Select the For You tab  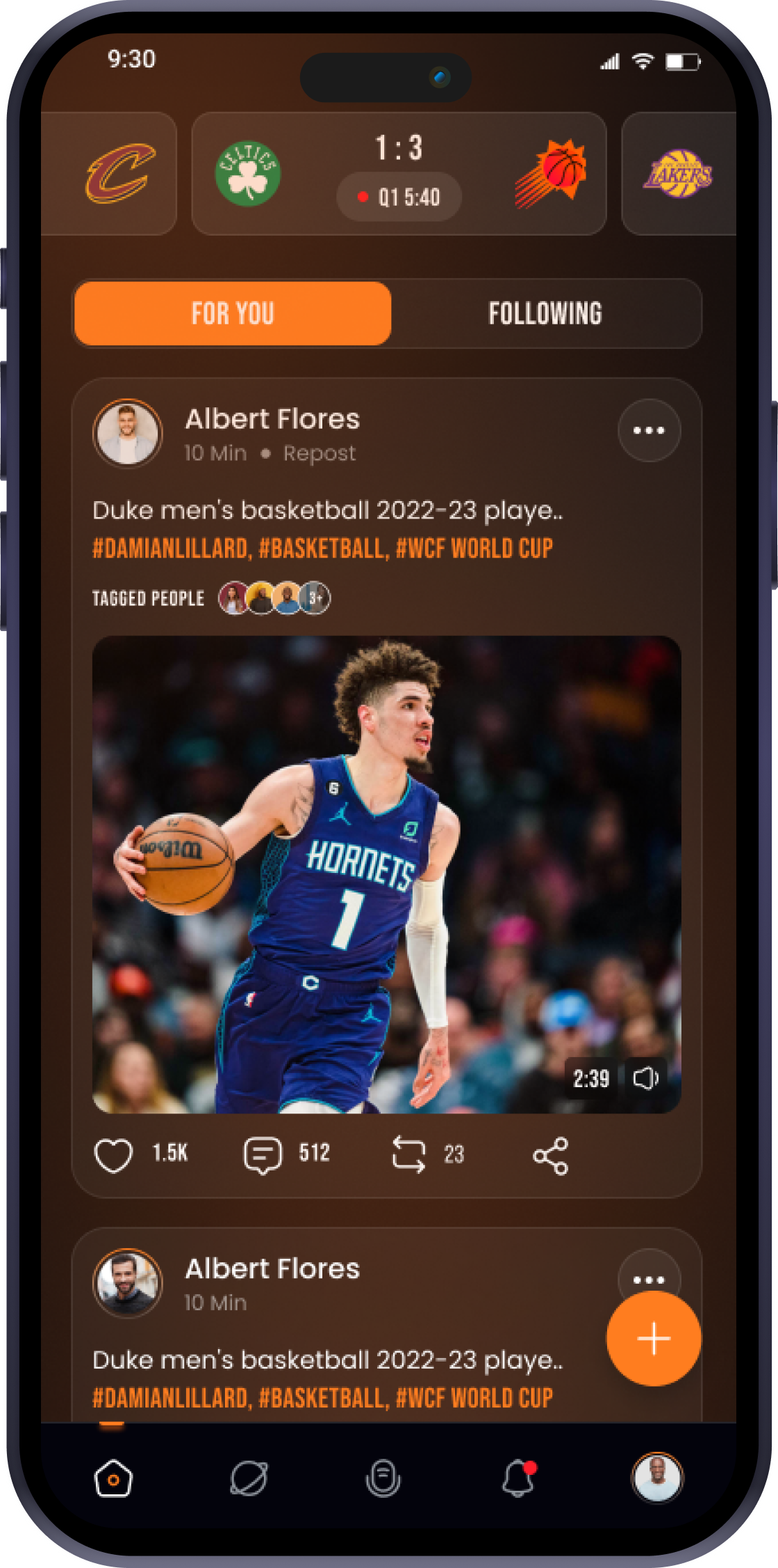point(233,313)
